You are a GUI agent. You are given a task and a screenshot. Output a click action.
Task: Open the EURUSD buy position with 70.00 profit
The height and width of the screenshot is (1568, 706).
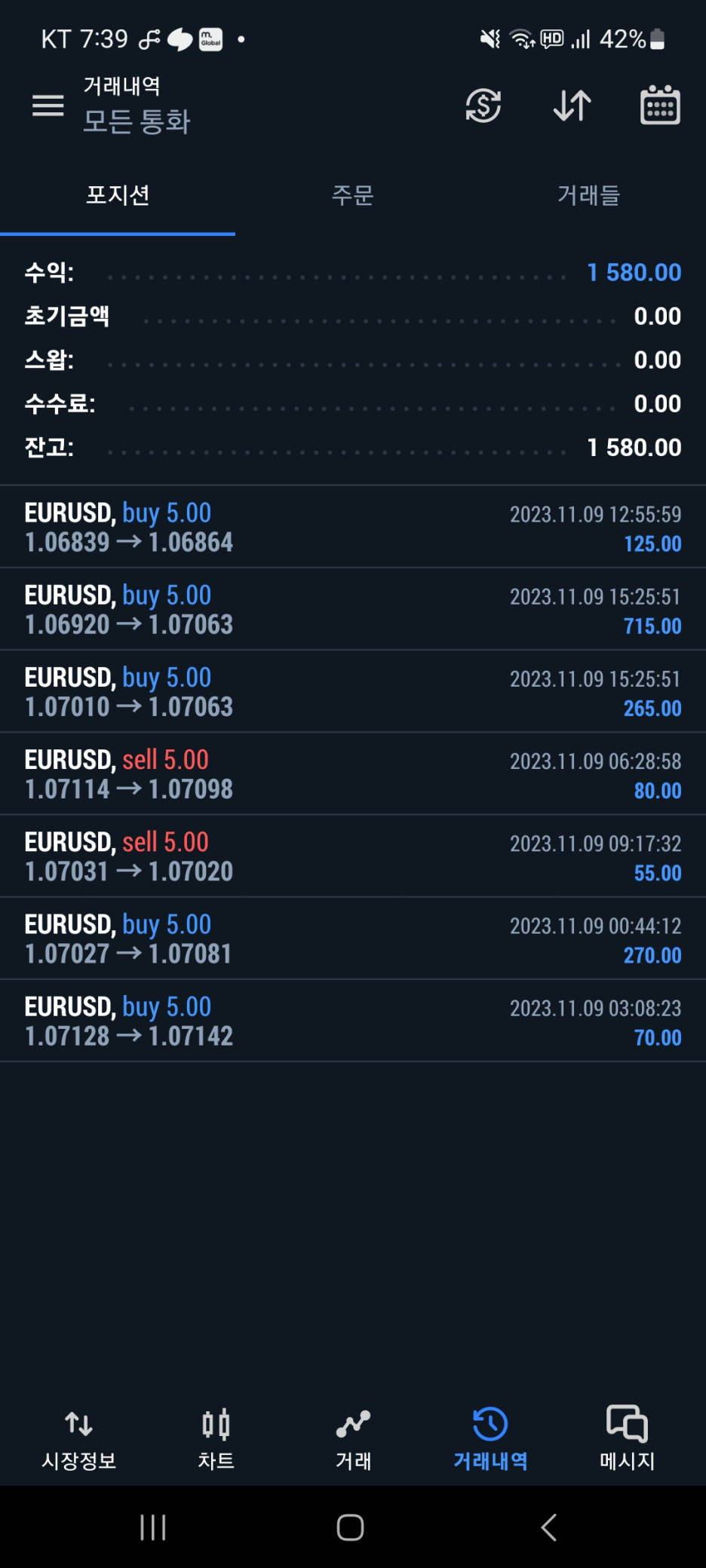coord(353,1020)
